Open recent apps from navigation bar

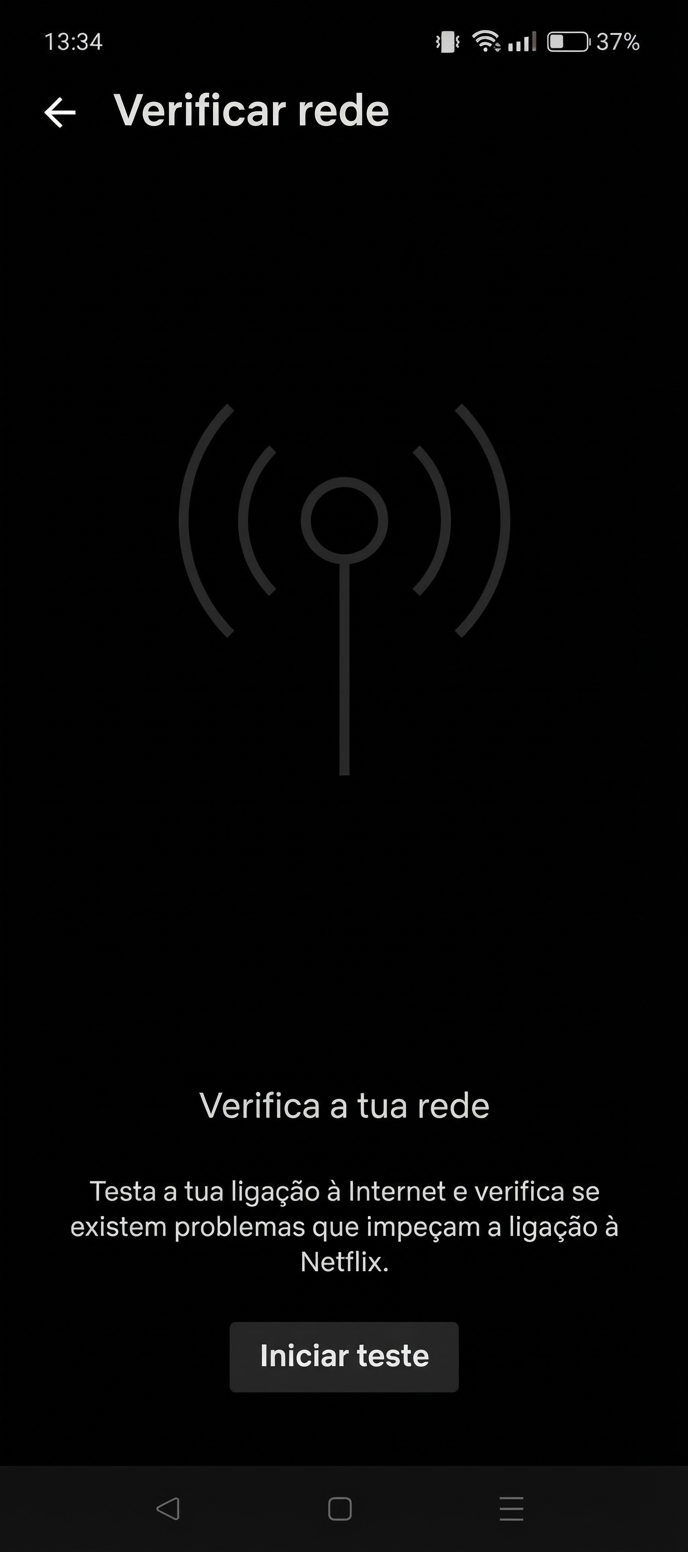(x=511, y=1509)
